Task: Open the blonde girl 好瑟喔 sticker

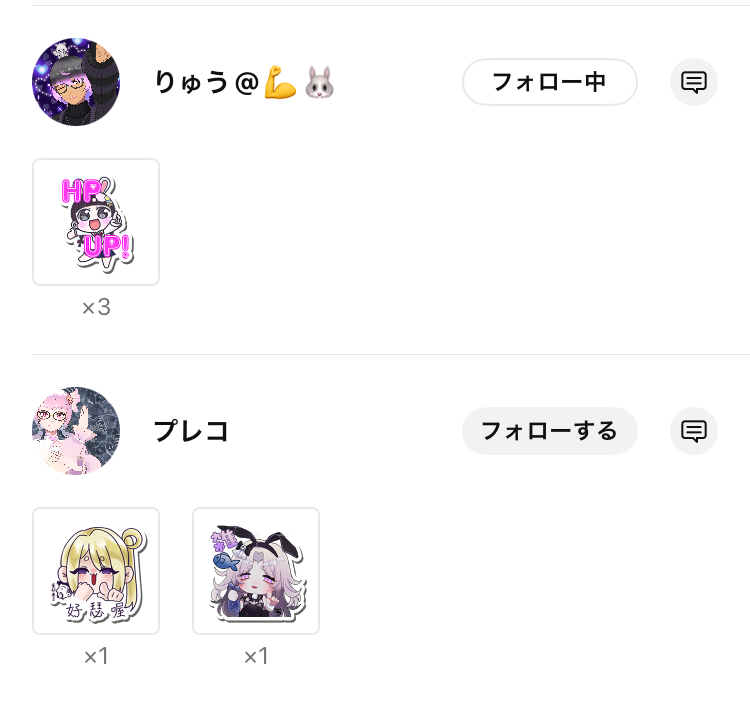Action: (96, 571)
